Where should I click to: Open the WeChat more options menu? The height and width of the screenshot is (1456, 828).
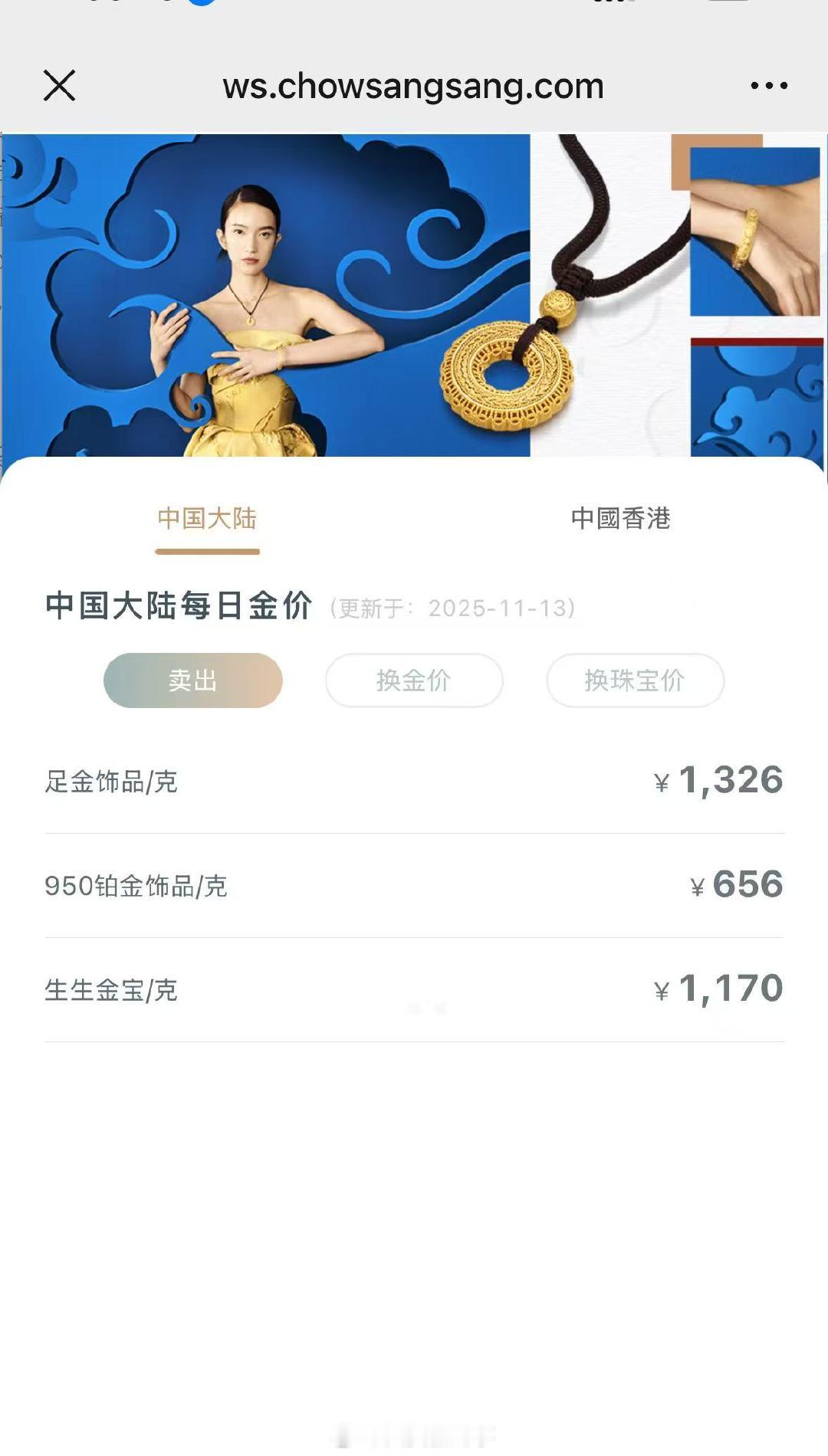click(x=769, y=86)
